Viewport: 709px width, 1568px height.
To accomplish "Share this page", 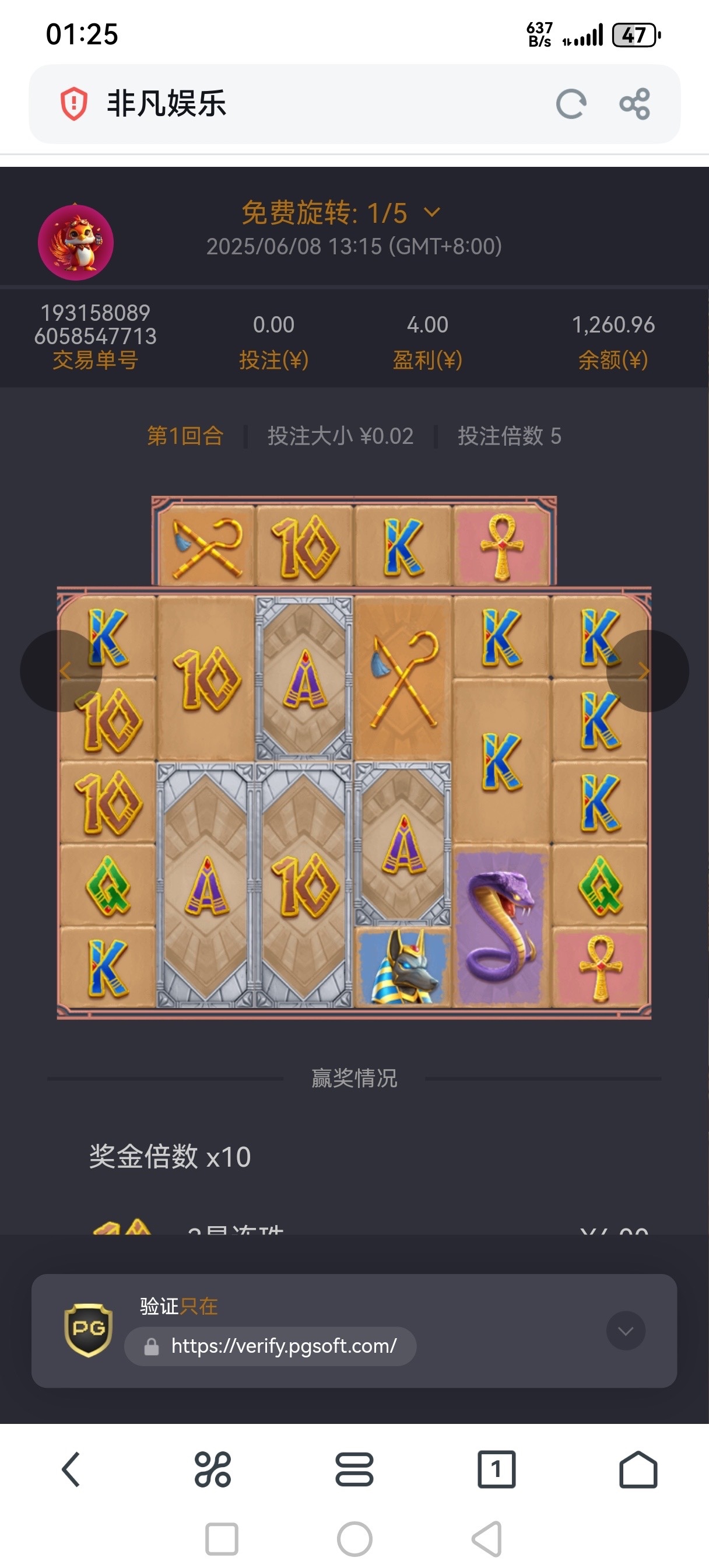I will pyautogui.click(x=635, y=103).
